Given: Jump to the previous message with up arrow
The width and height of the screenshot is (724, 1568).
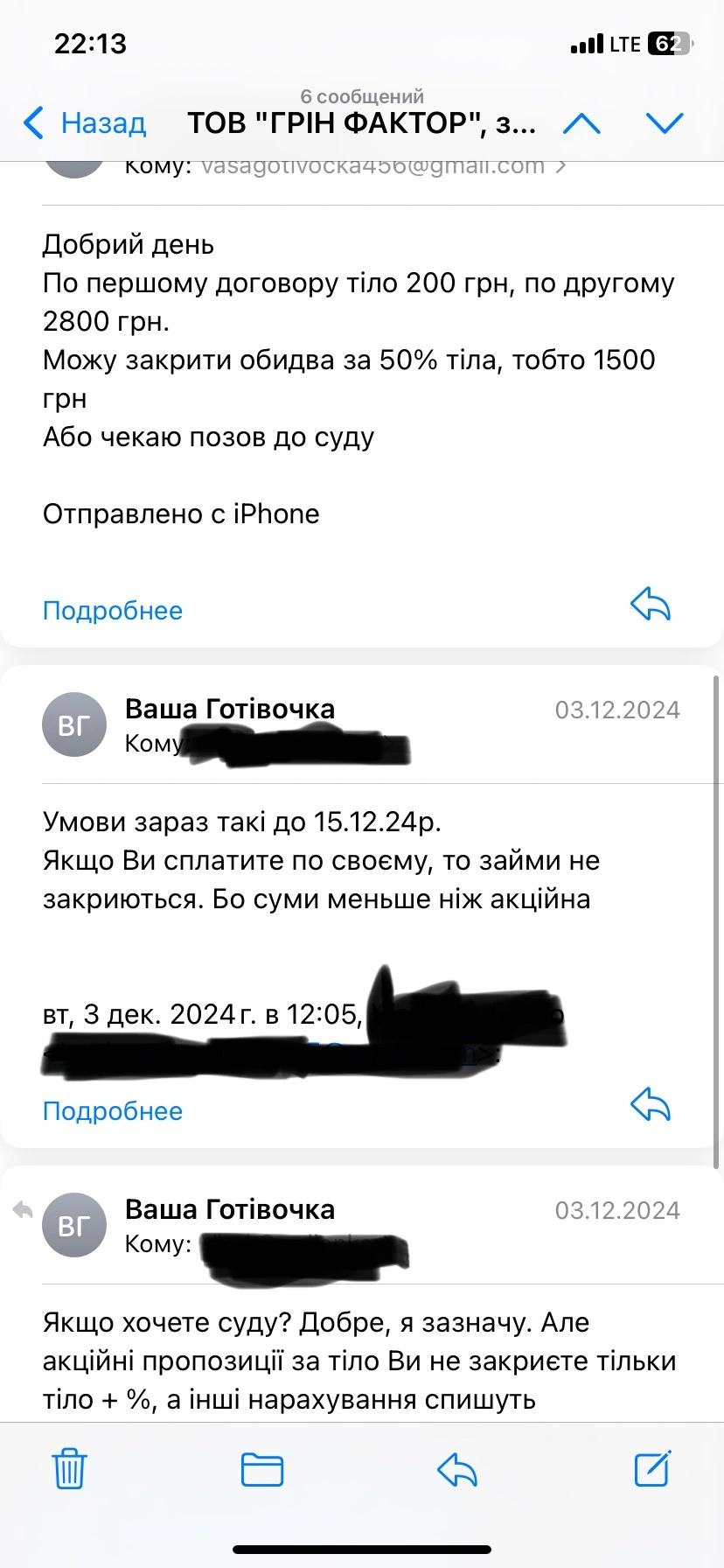Looking at the screenshot, I should point(581,123).
